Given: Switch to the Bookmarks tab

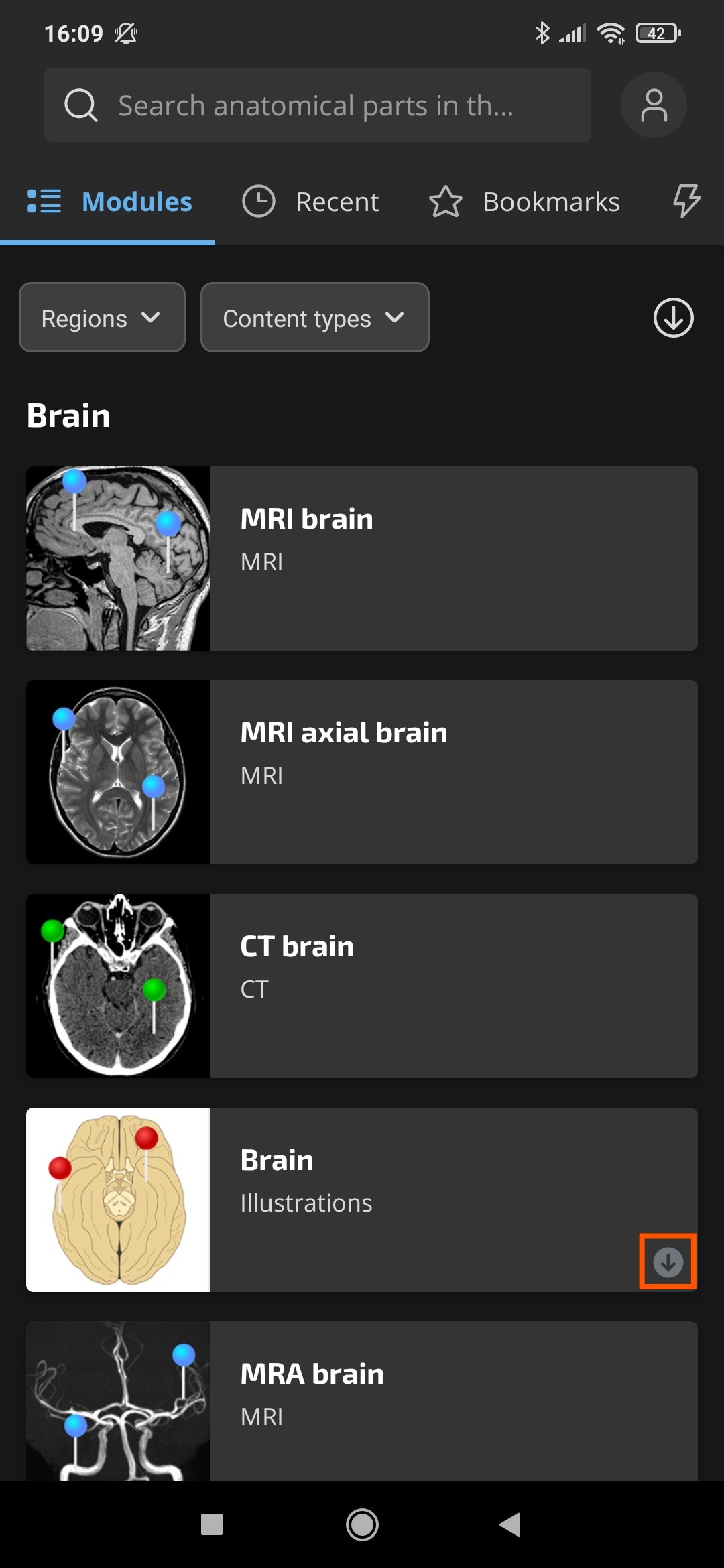Looking at the screenshot, I should [x=524, y=202].
